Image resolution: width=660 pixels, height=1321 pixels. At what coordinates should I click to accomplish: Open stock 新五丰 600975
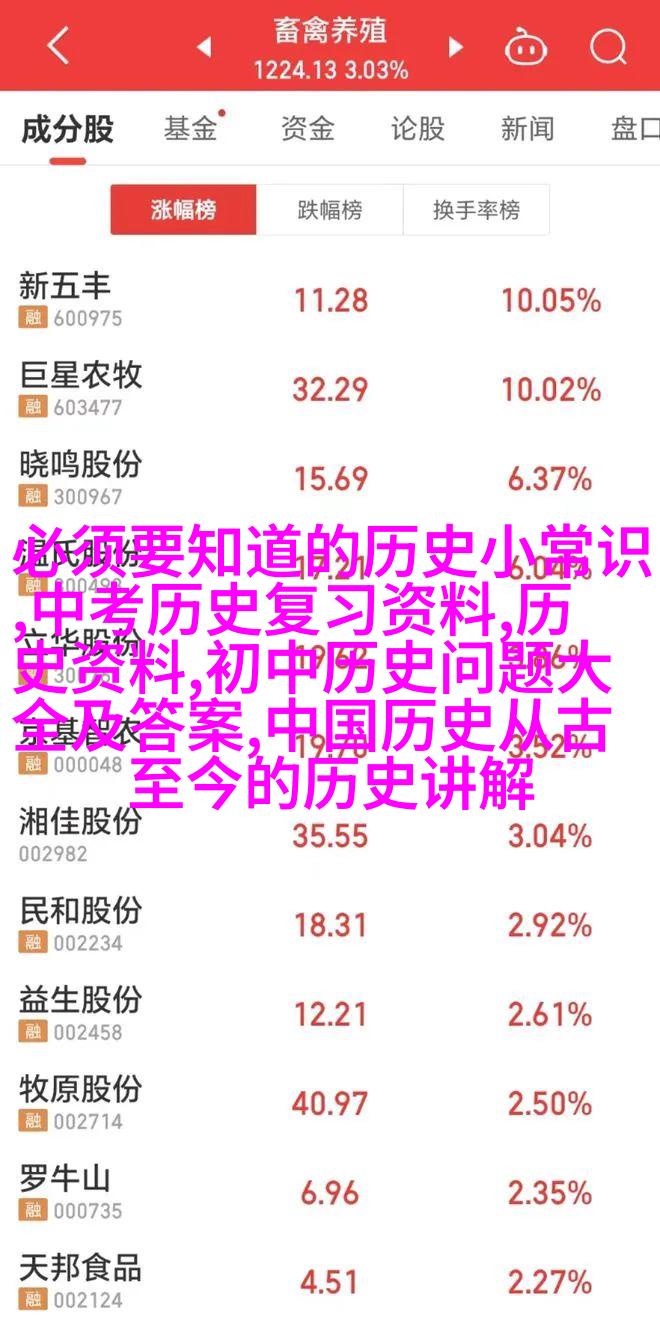[x=330, y=299]
